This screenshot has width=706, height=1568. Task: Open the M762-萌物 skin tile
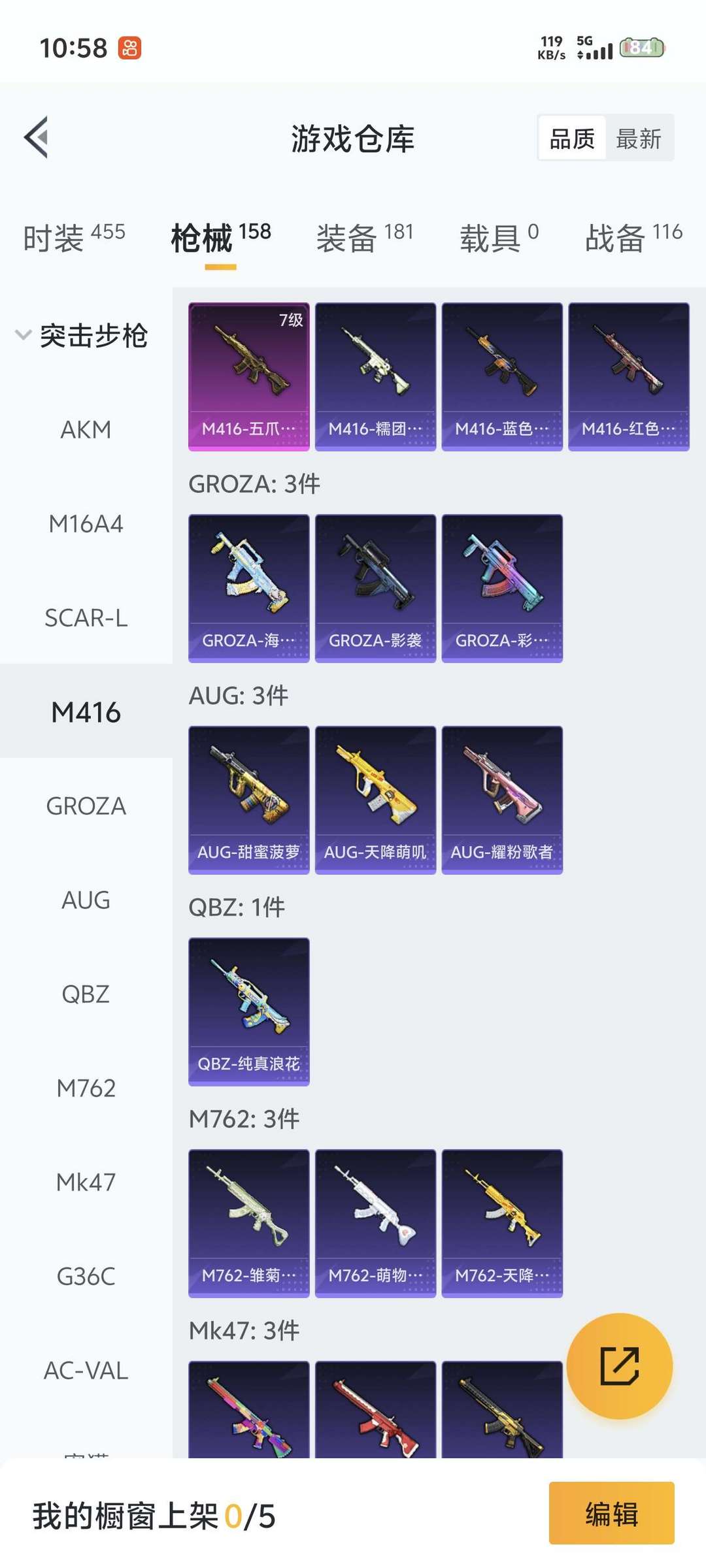point(375,1223)
